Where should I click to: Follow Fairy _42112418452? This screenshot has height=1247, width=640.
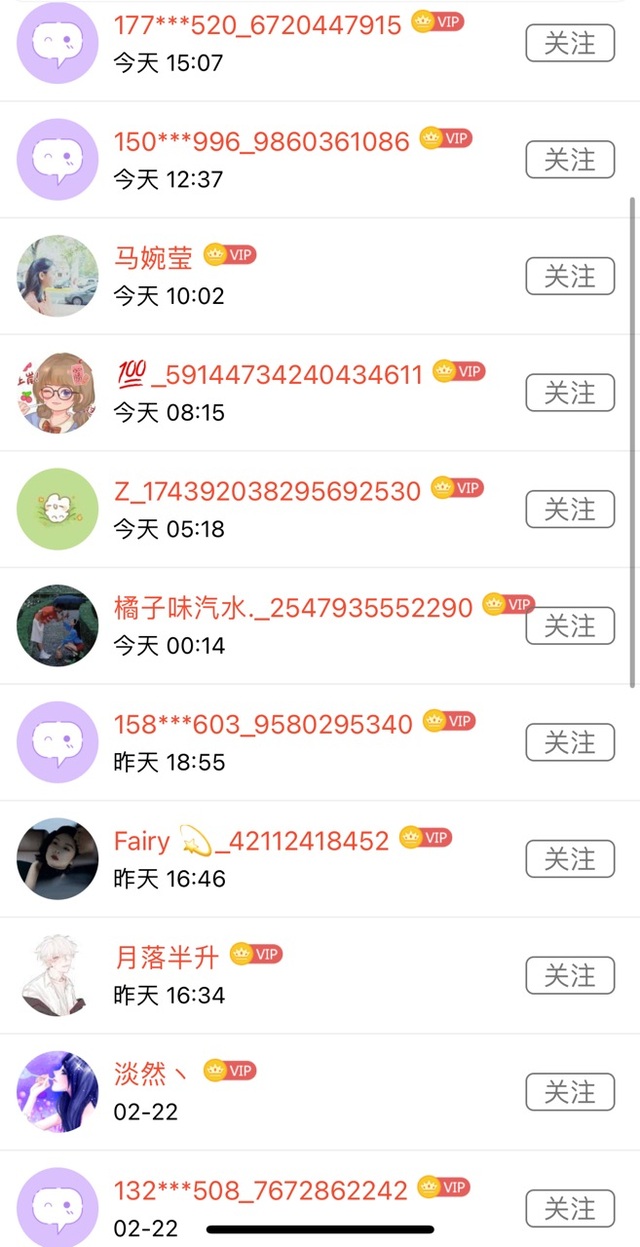[x=570, y=859]
